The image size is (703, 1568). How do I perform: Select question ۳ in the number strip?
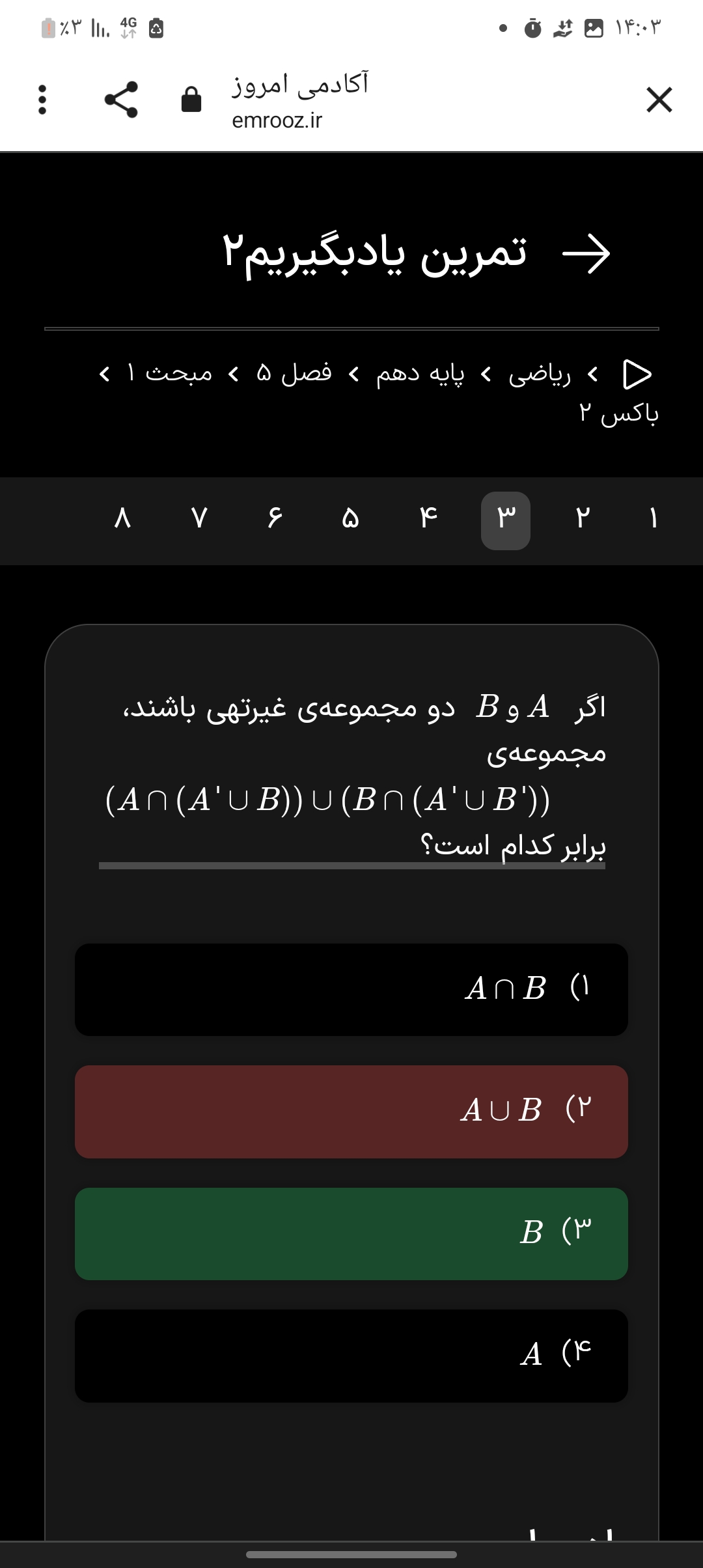pos(506,520)
